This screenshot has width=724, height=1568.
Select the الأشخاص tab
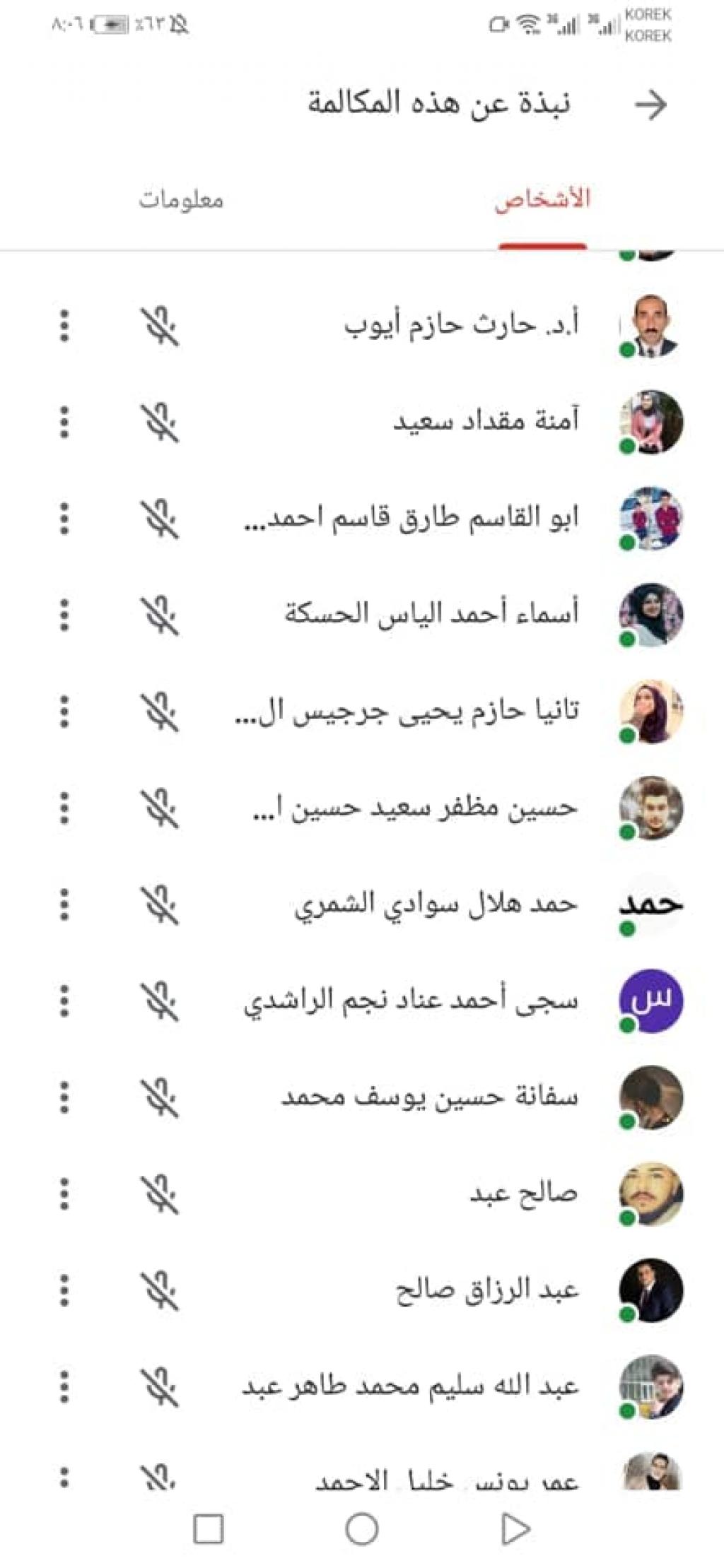(x=542, y=199)
